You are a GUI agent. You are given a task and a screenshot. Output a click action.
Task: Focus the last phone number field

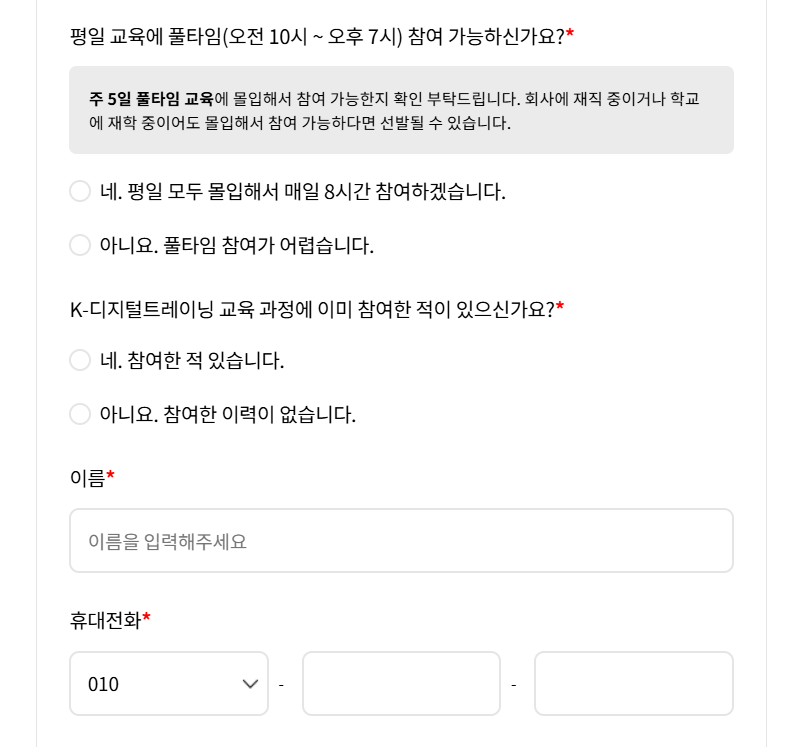click(x=633, y=683)
